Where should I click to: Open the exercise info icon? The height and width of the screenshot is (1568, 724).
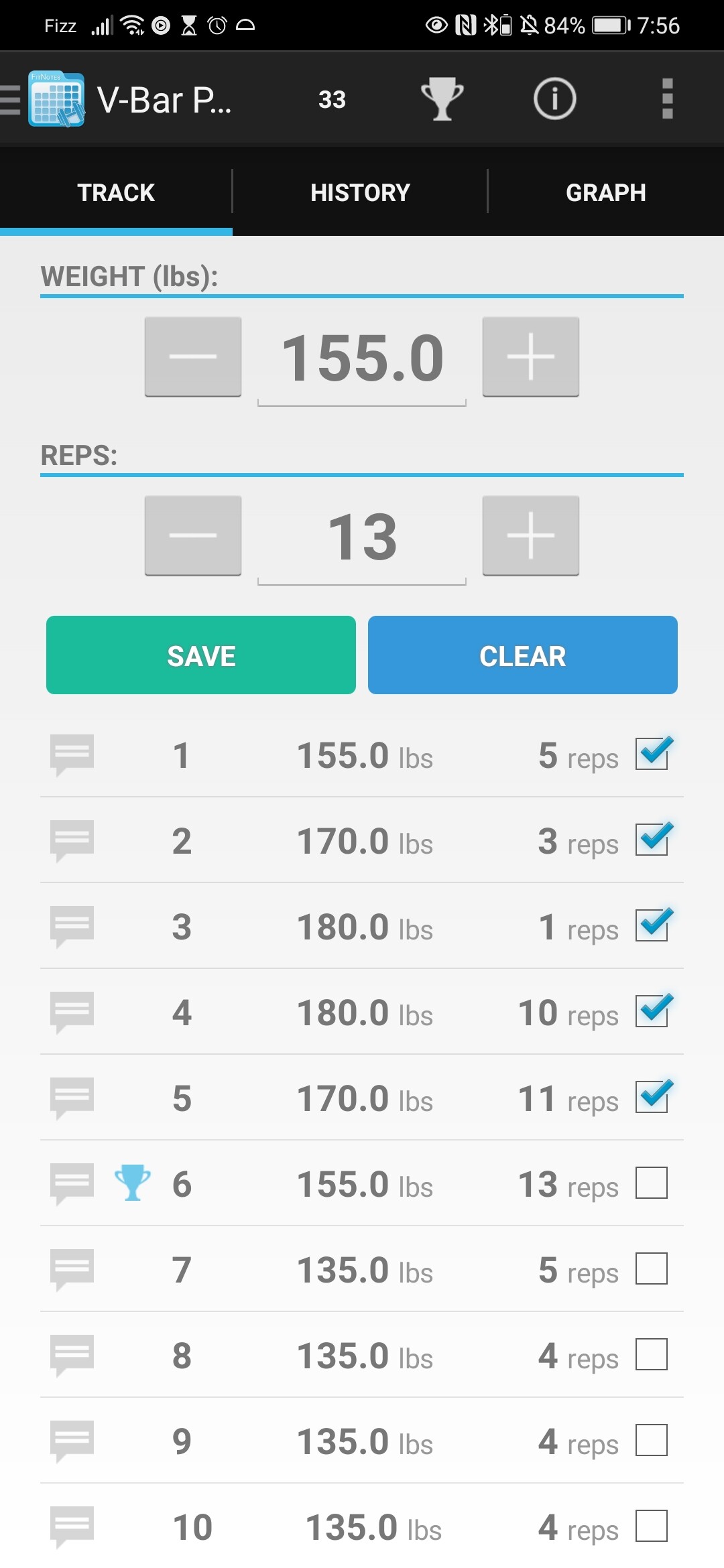[554, 99]
